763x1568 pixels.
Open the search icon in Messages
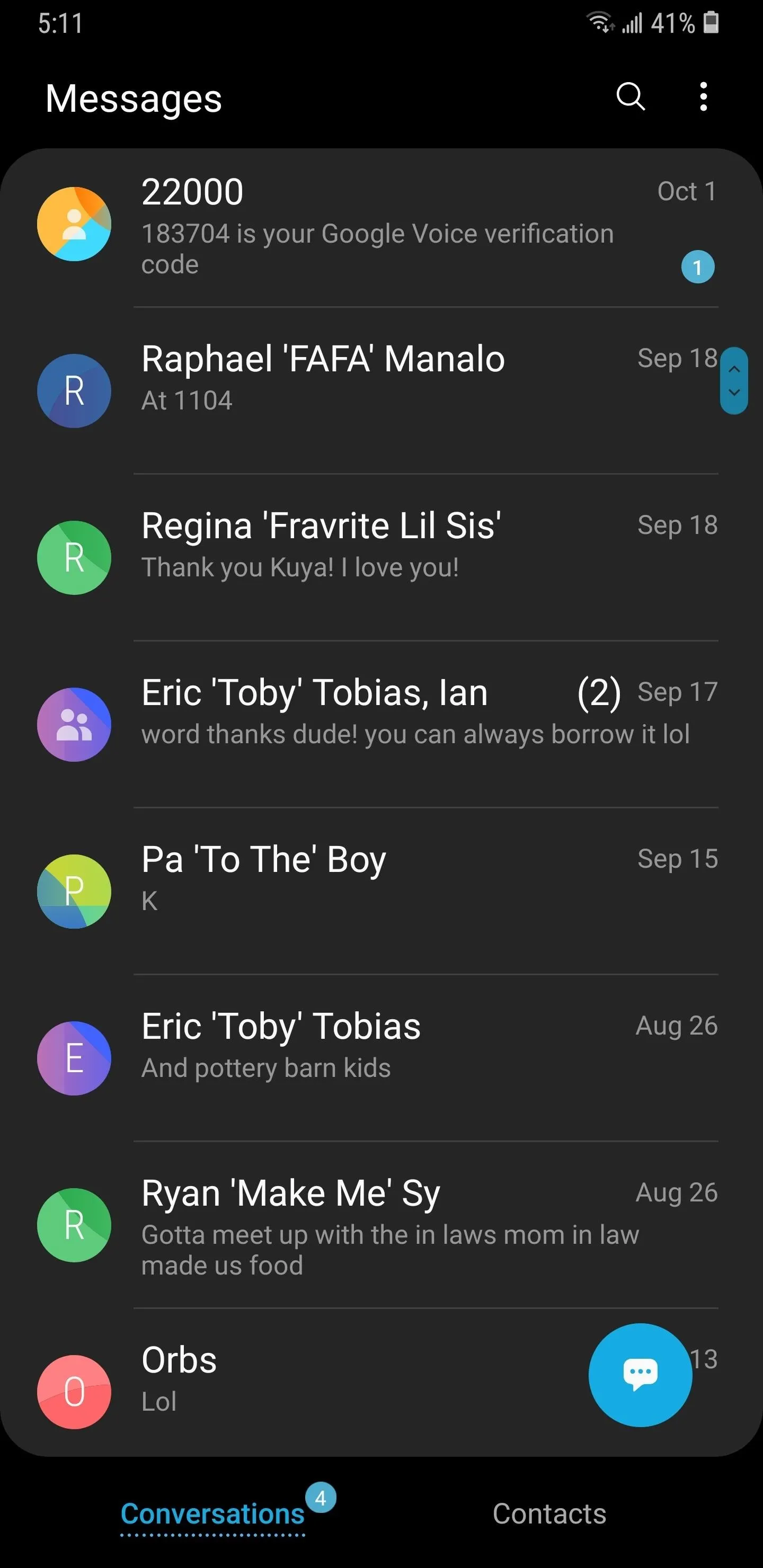click(x=630, y=97)
